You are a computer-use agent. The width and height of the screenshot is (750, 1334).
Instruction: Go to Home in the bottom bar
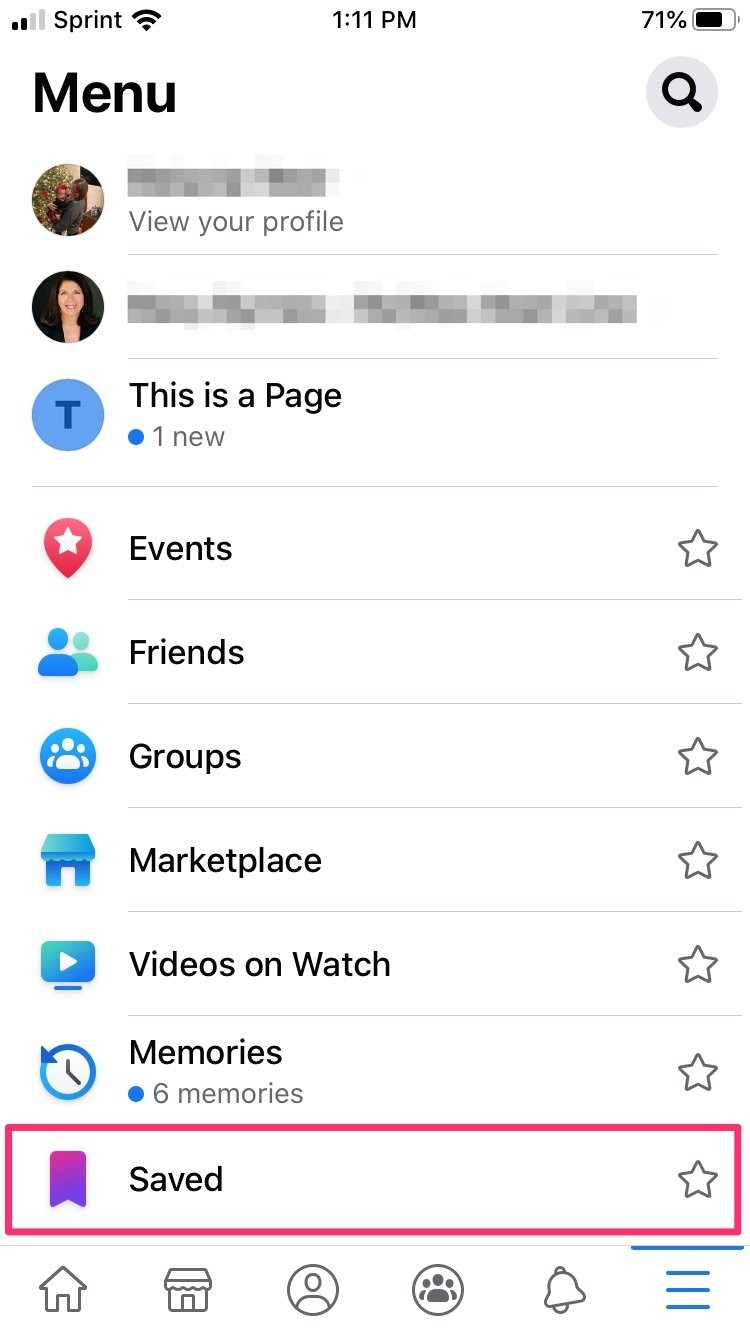pyautogui.click(x=62, y=1289)
